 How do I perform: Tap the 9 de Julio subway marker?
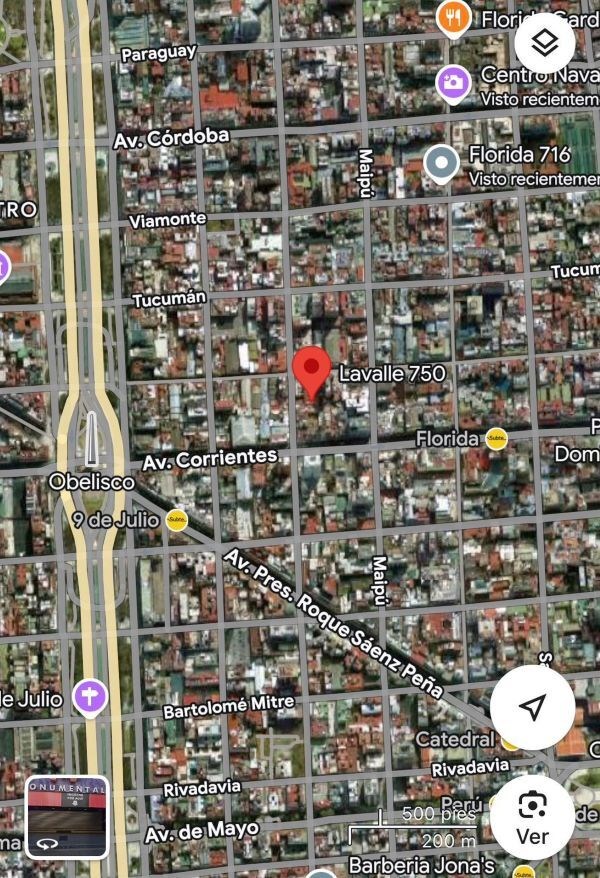point(177,520)
